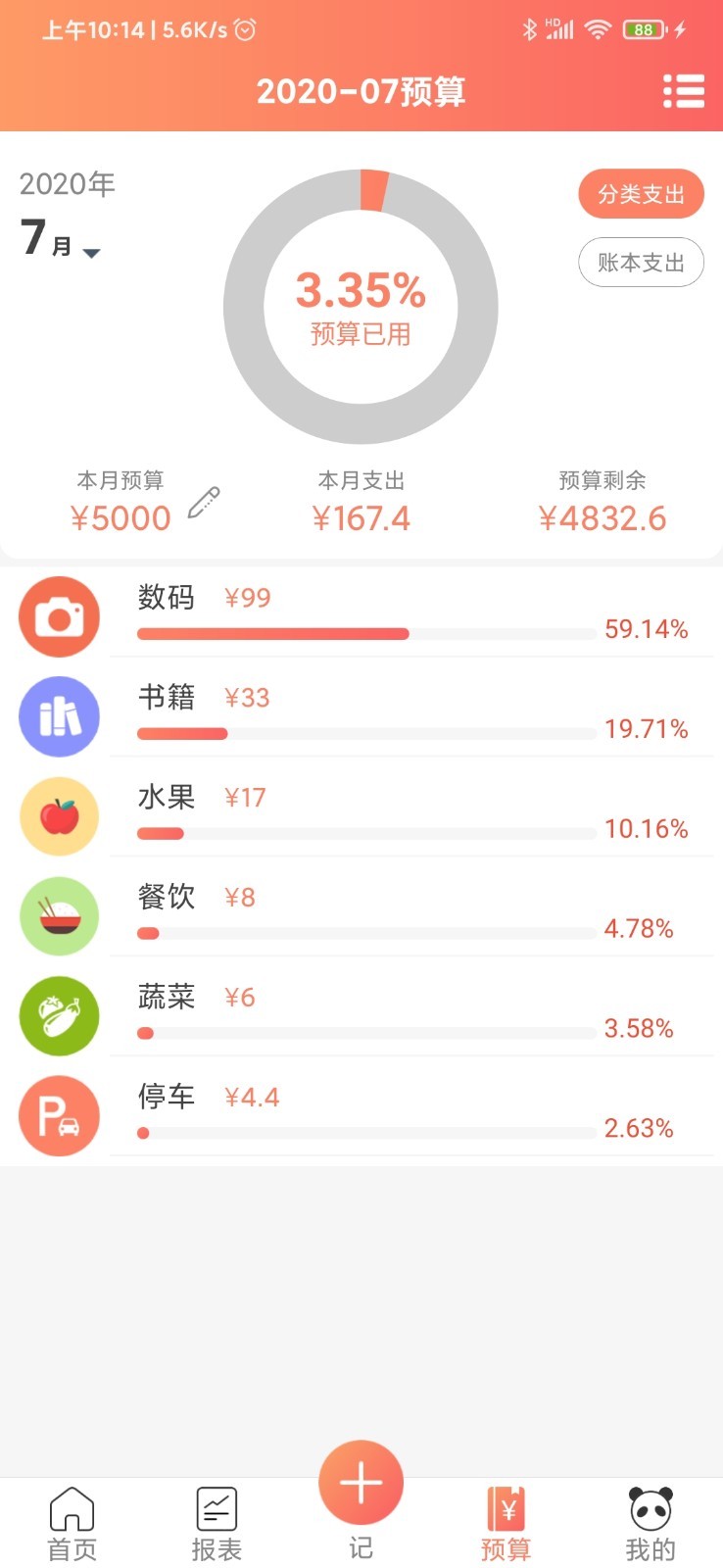Viewport: 723px width, 1568px height.
Task: Click the rice bowl 餐饮 category icon
Action: [x=59, y=916]
